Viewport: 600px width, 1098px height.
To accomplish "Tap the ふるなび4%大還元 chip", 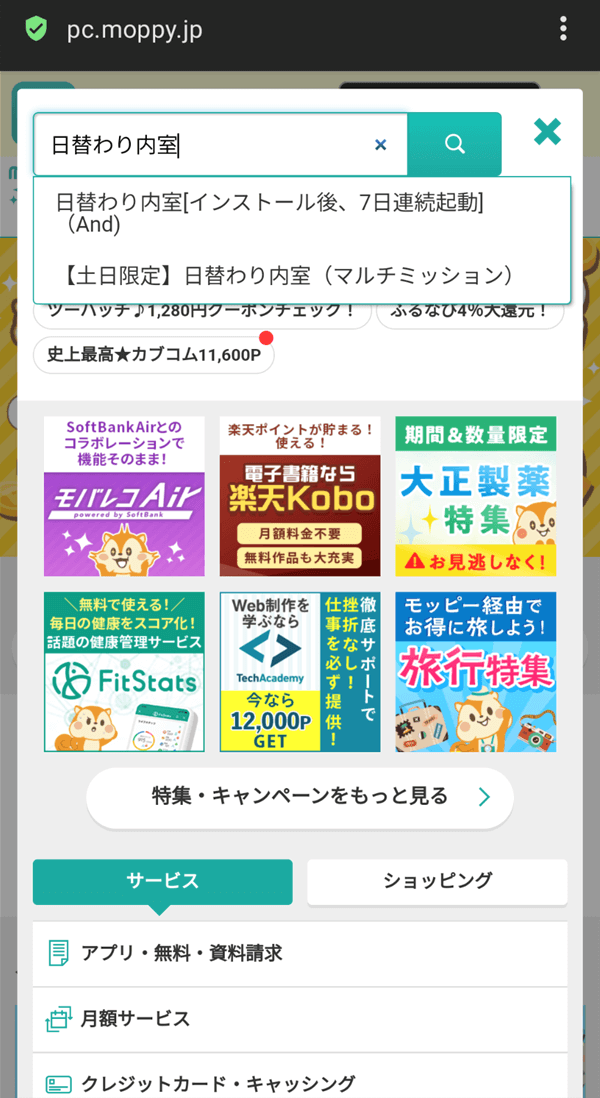I will click(x=469, y=311).
